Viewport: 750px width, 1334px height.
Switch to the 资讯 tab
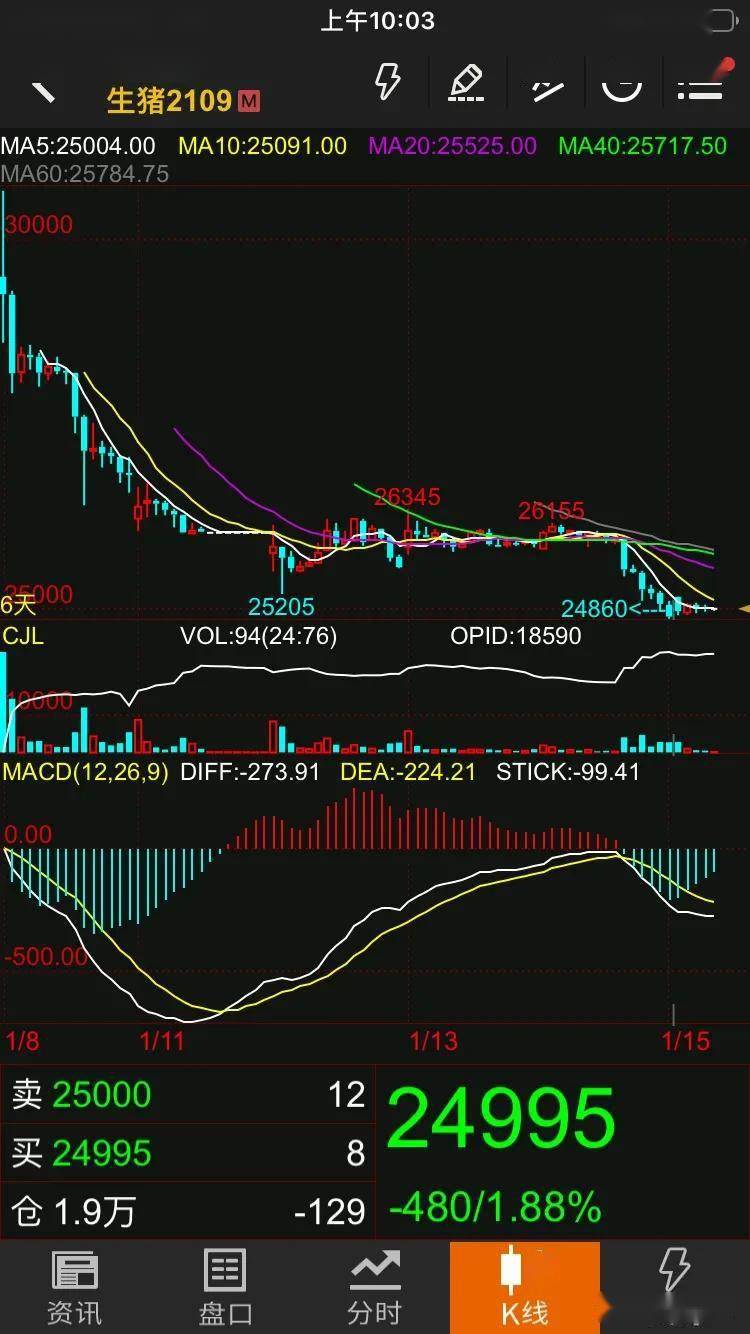75,1288
